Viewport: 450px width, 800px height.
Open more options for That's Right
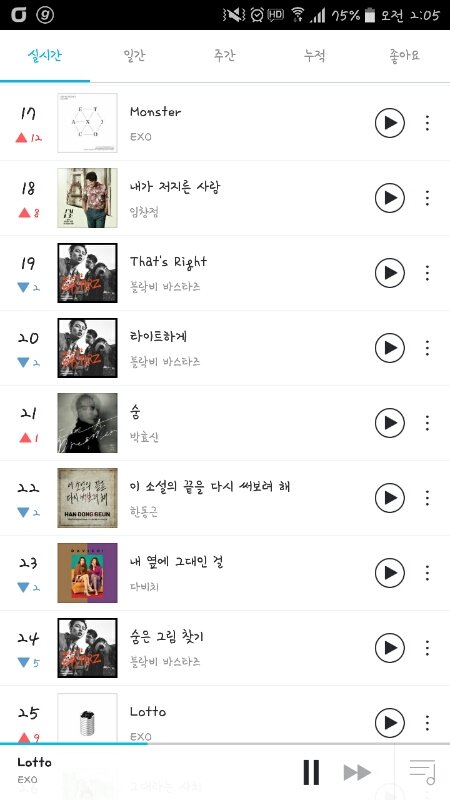point(427,273)
